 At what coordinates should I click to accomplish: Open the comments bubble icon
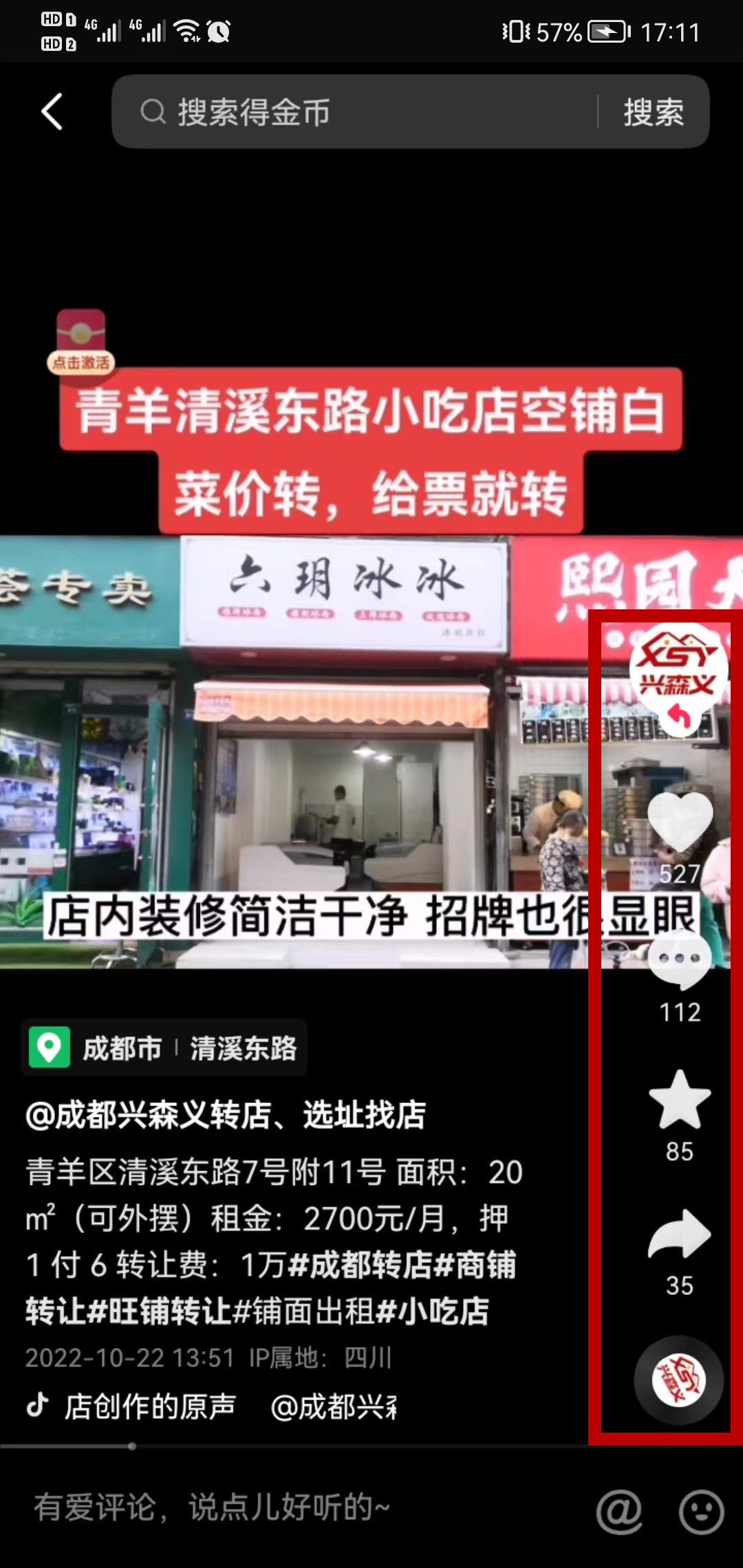(x=680, y=961)
